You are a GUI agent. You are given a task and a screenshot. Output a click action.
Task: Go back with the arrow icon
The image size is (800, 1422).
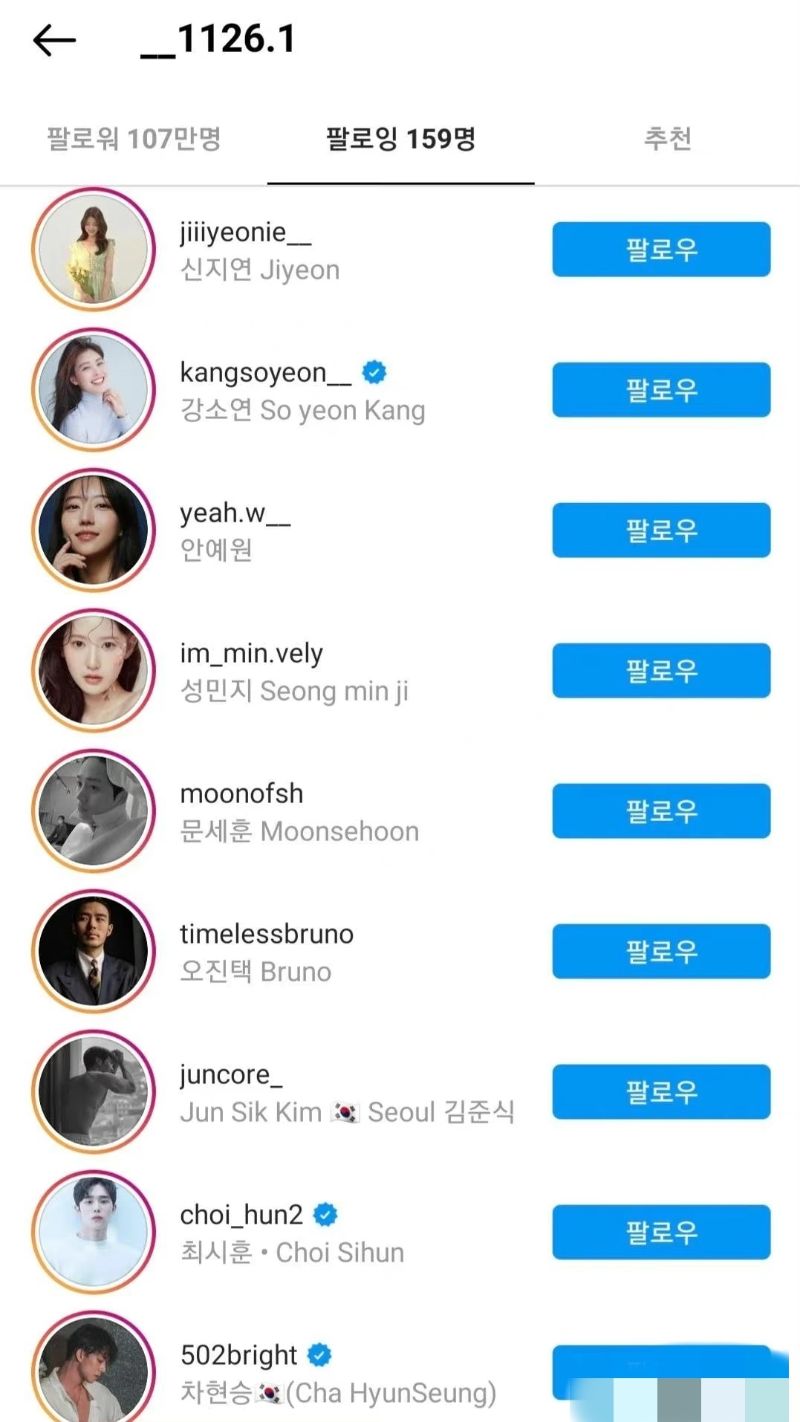[54, 40]
